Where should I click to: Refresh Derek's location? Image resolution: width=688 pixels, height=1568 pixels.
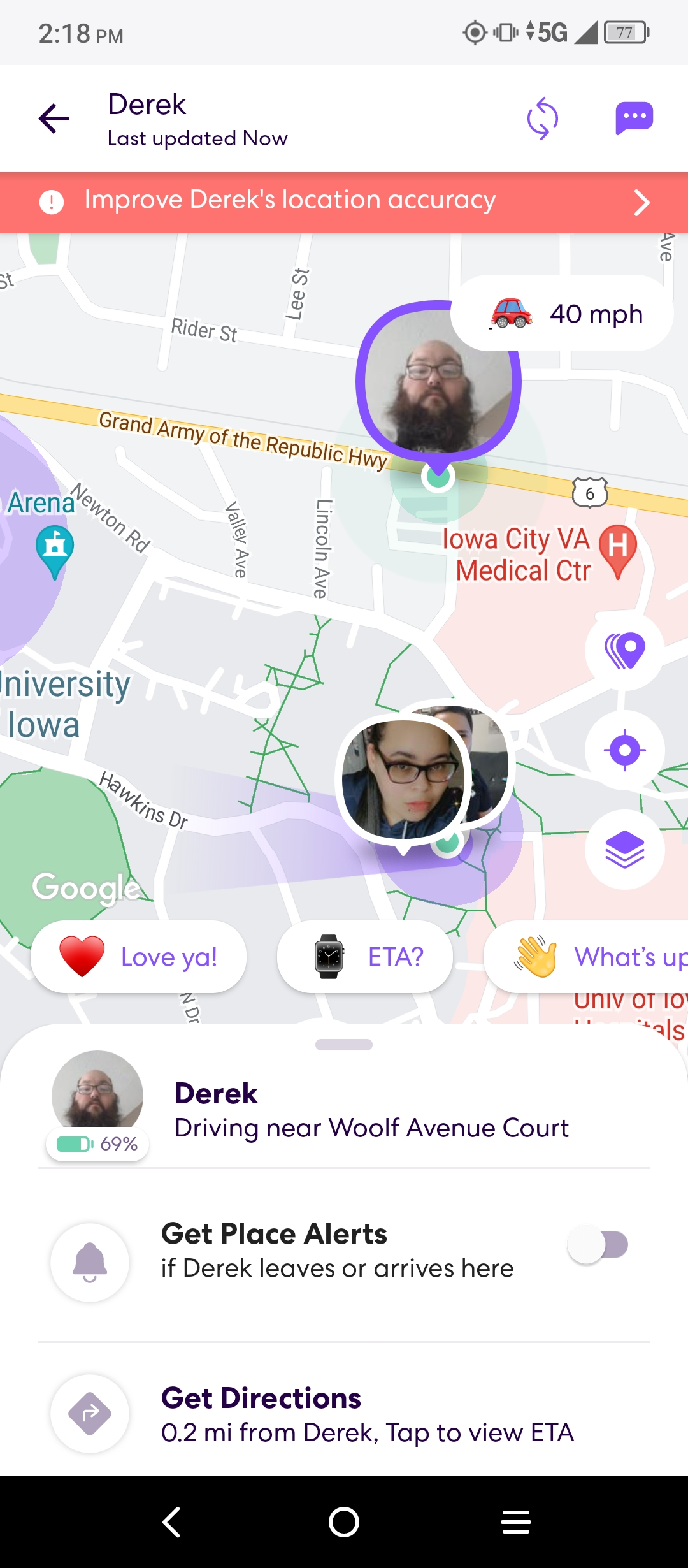542,119
